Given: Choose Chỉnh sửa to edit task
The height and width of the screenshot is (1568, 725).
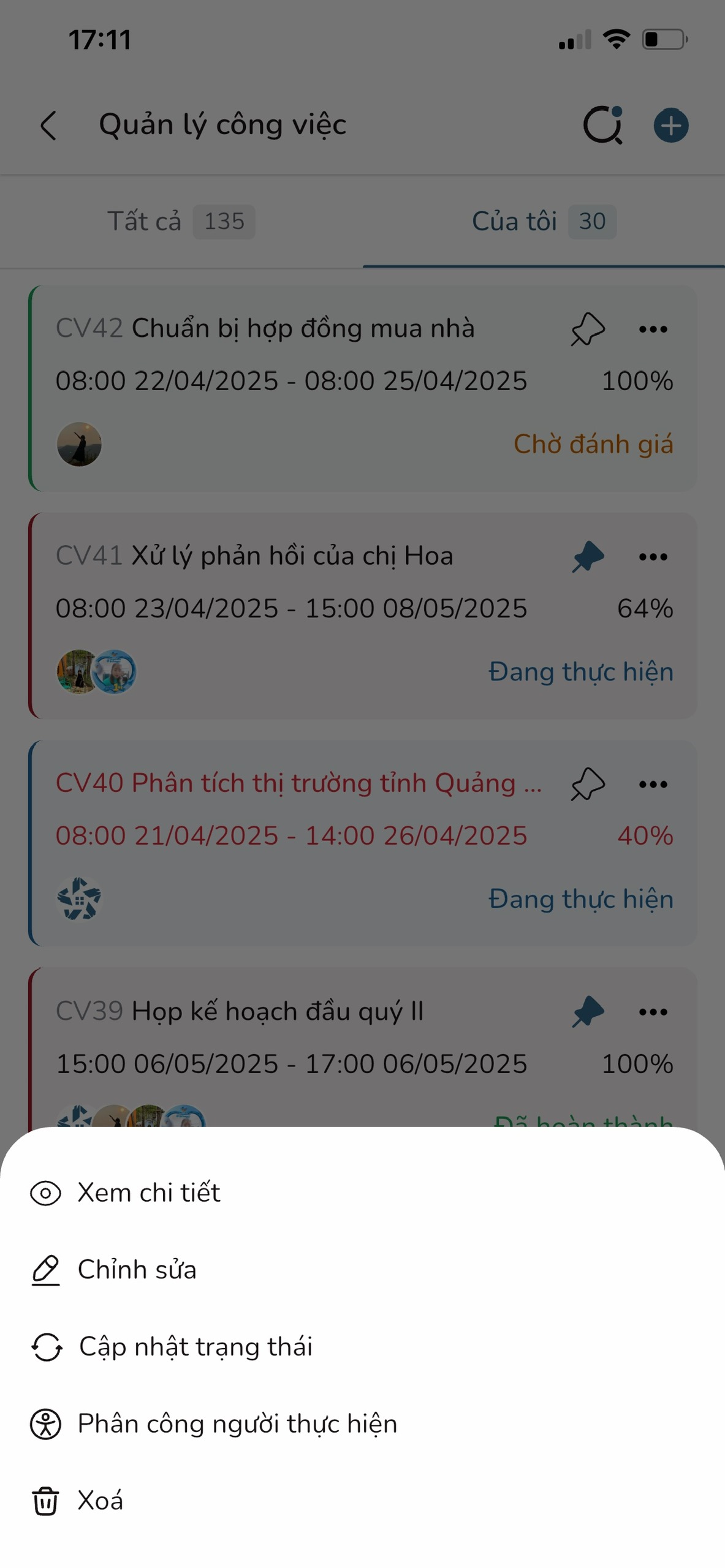Looking at the screenshot, I should click(137, 1270).
